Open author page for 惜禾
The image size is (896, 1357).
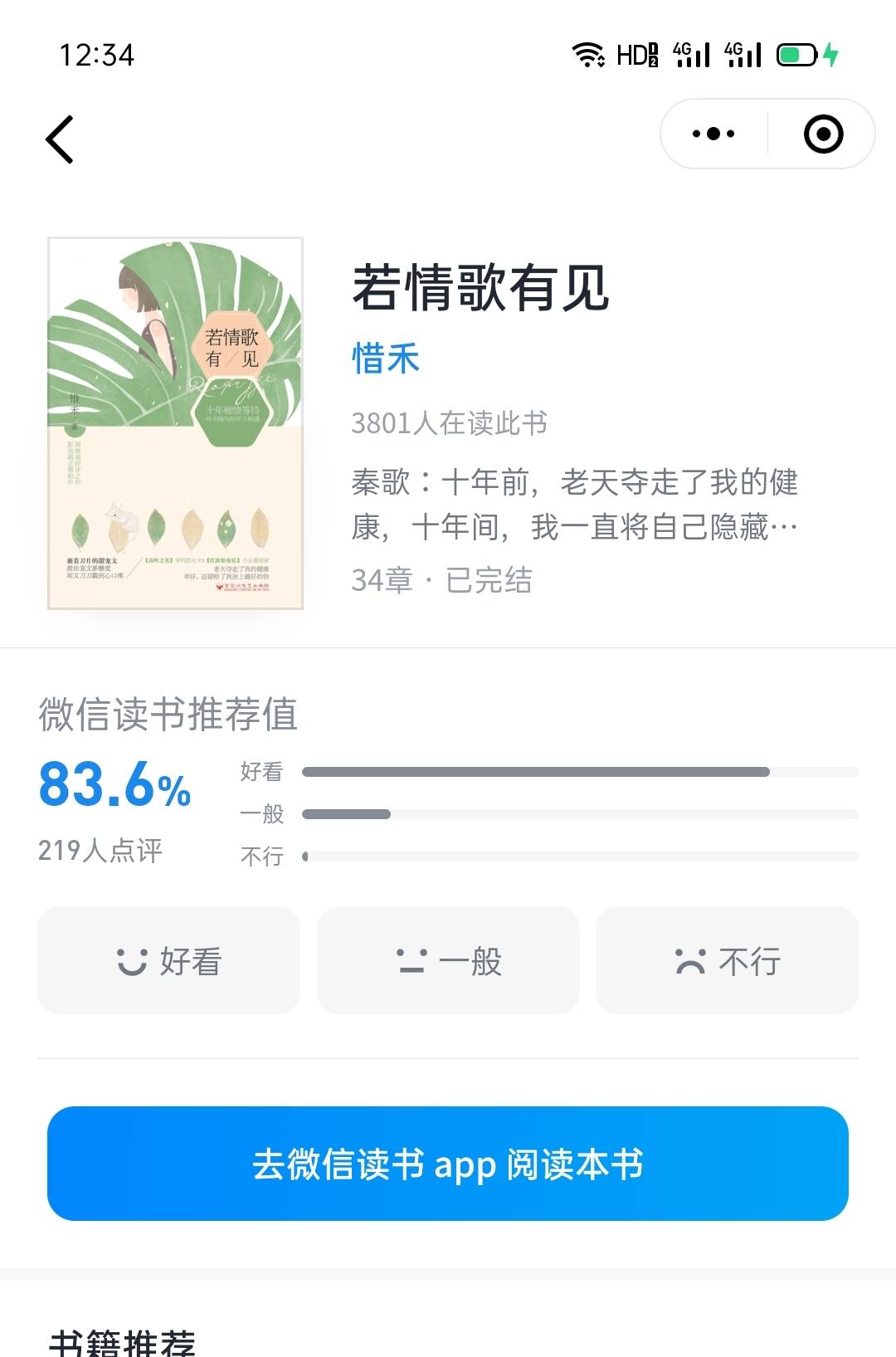[x=383, y=359]
